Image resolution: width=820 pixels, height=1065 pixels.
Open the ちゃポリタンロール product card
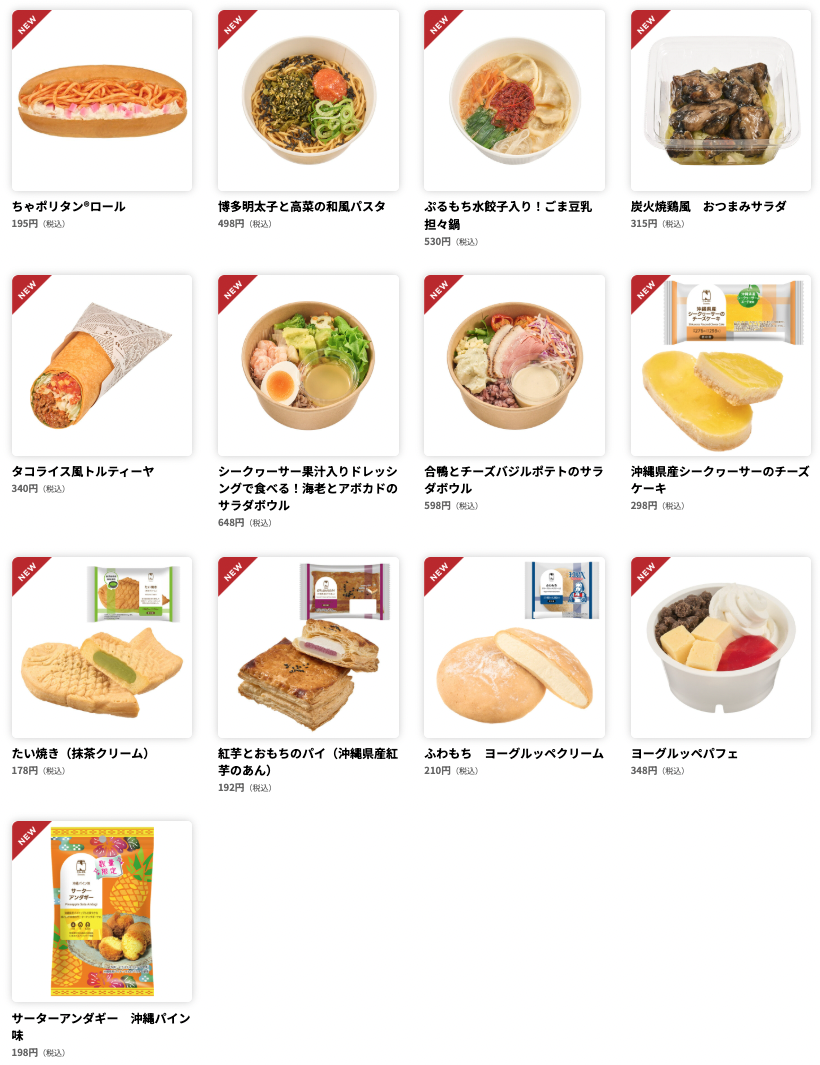101,100
